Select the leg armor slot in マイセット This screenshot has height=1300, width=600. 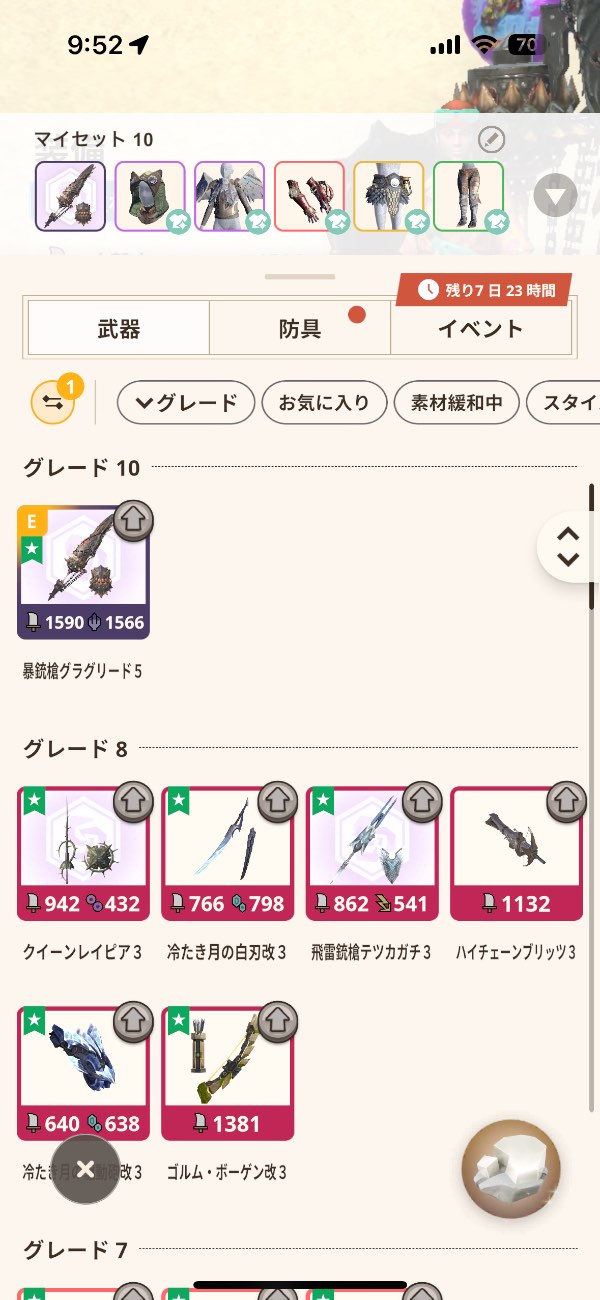tap(468, 196)
